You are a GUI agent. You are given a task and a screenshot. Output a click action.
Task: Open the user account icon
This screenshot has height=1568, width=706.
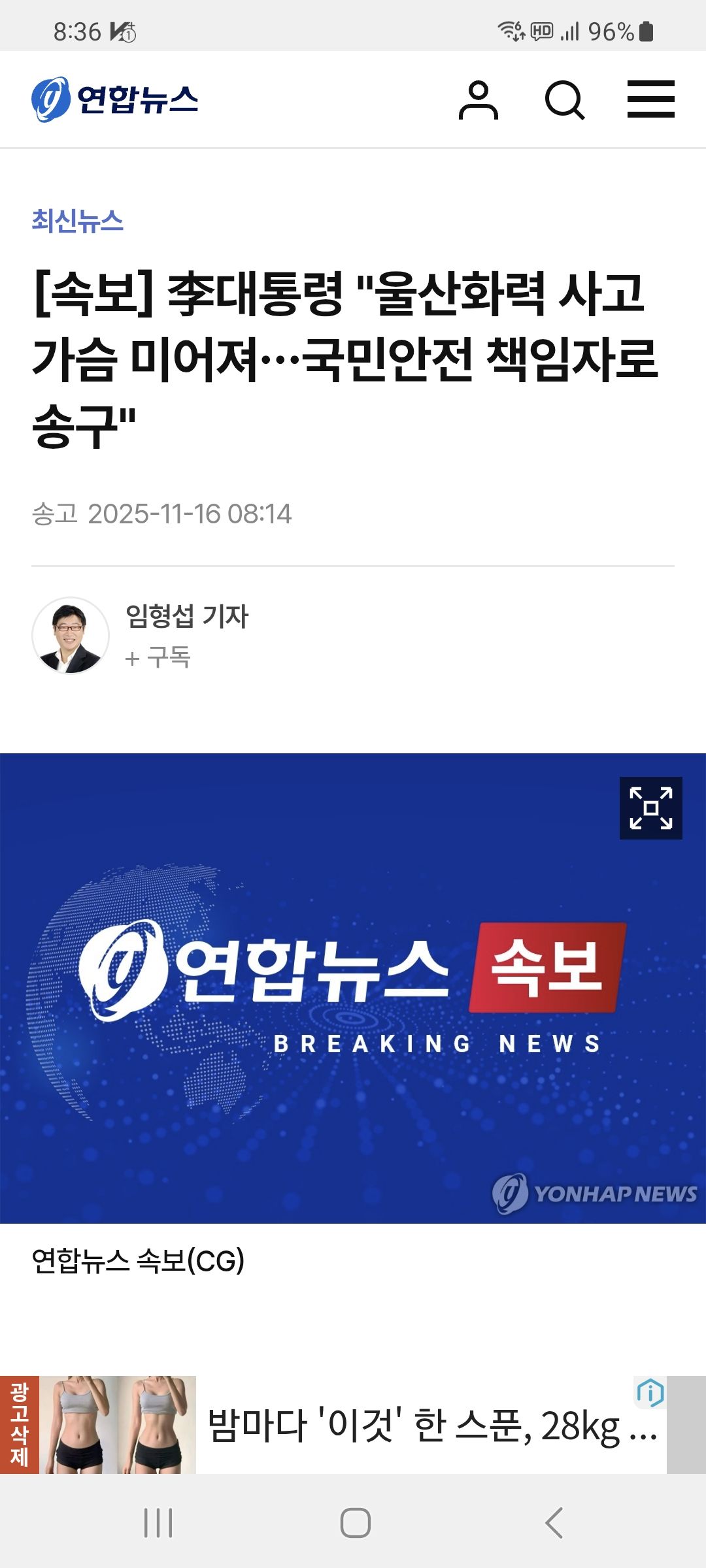(479, 100)
